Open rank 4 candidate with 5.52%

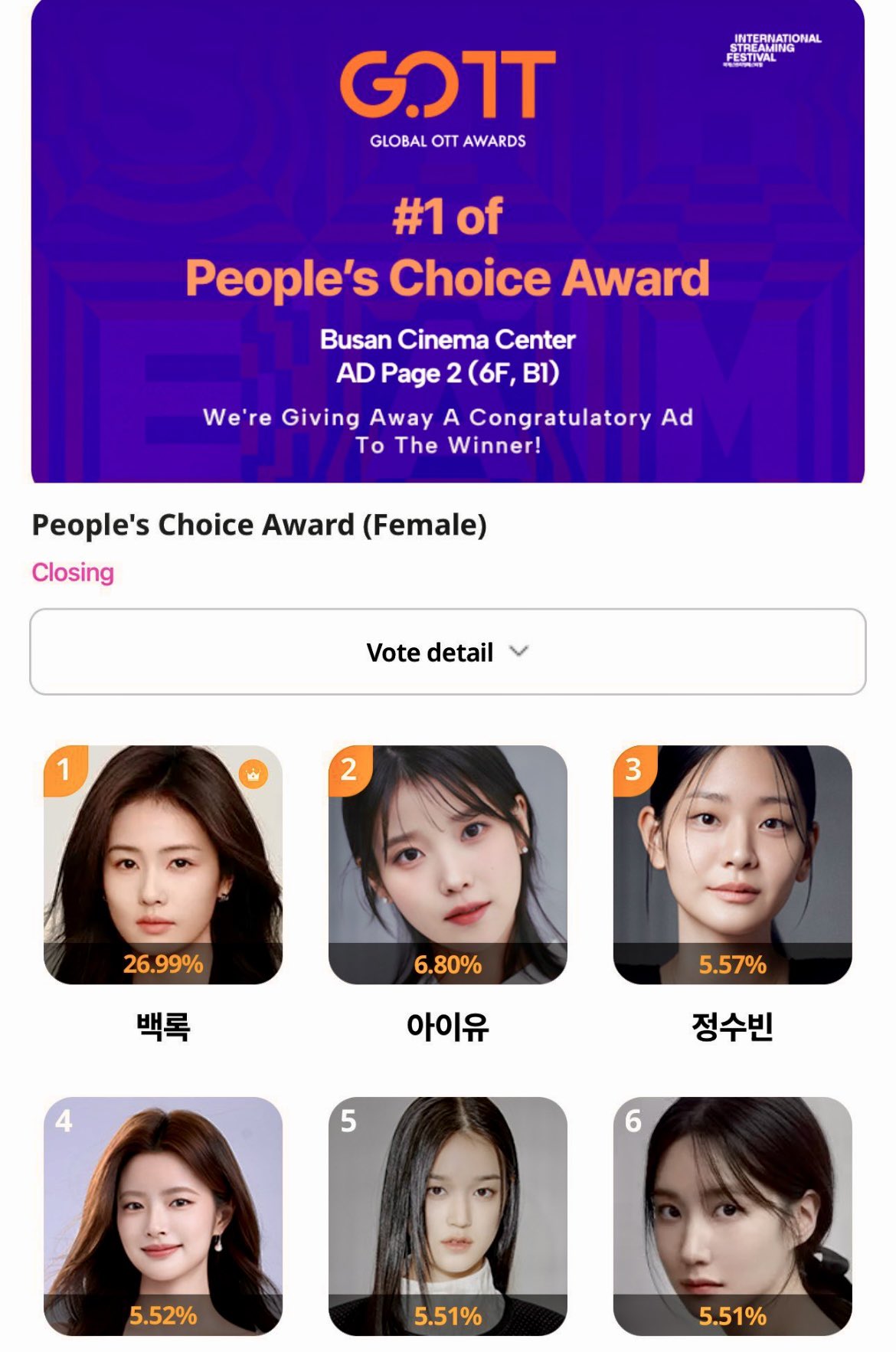click(163, 1216)
